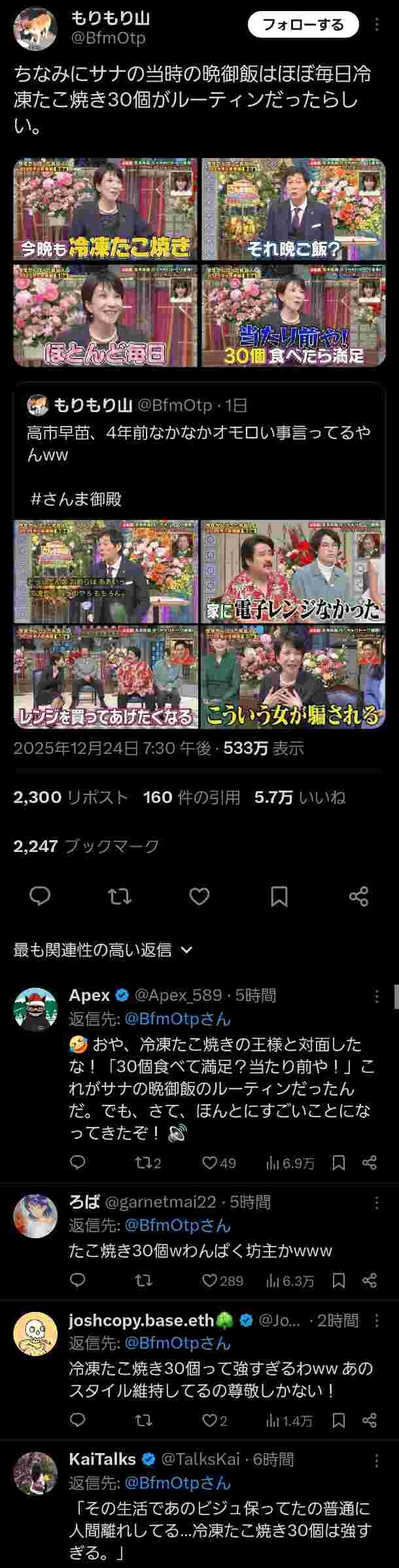Bookmark joshcopy.base.eth's reply
Viewport: 399px width, 1568px height.
(339, 1420)
